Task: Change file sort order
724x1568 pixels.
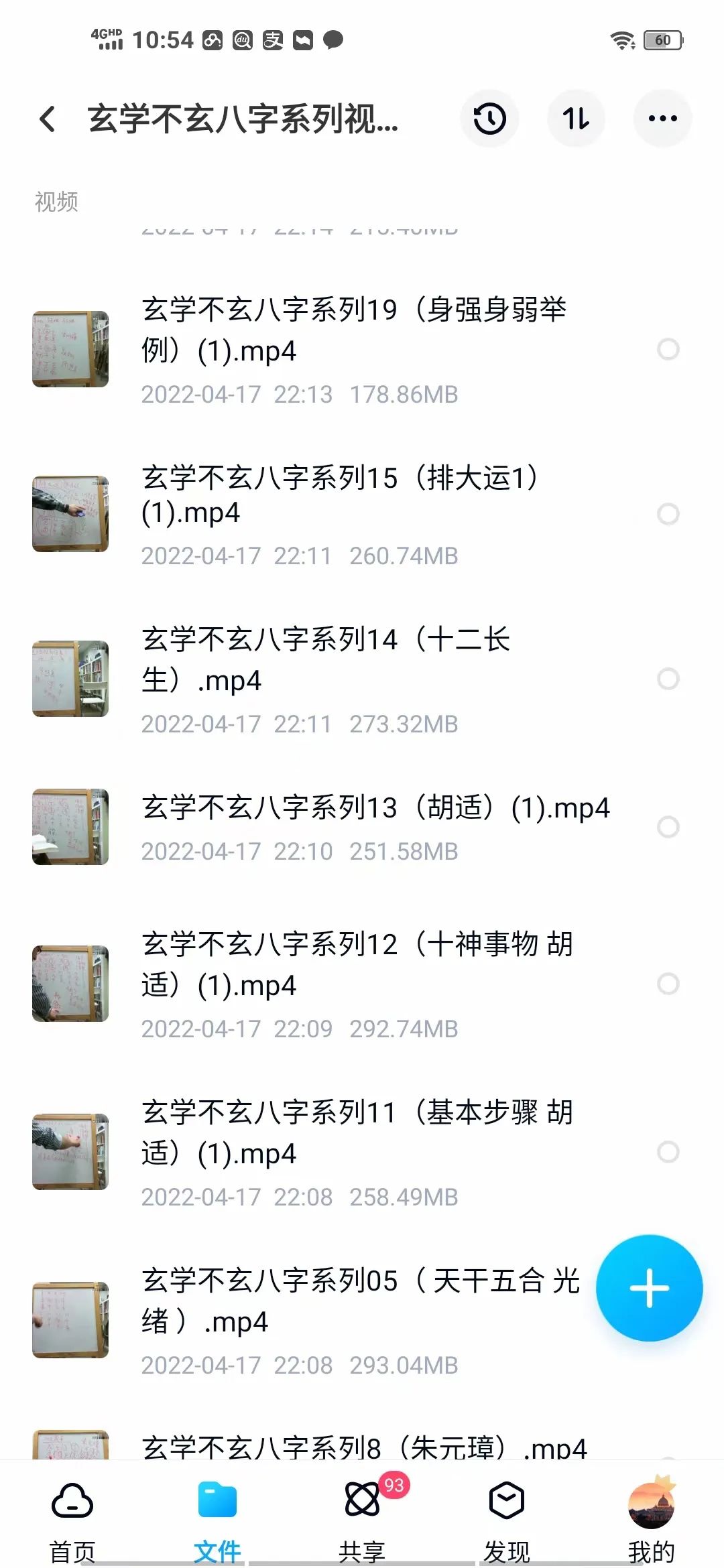Action: [x=576, y=117]
